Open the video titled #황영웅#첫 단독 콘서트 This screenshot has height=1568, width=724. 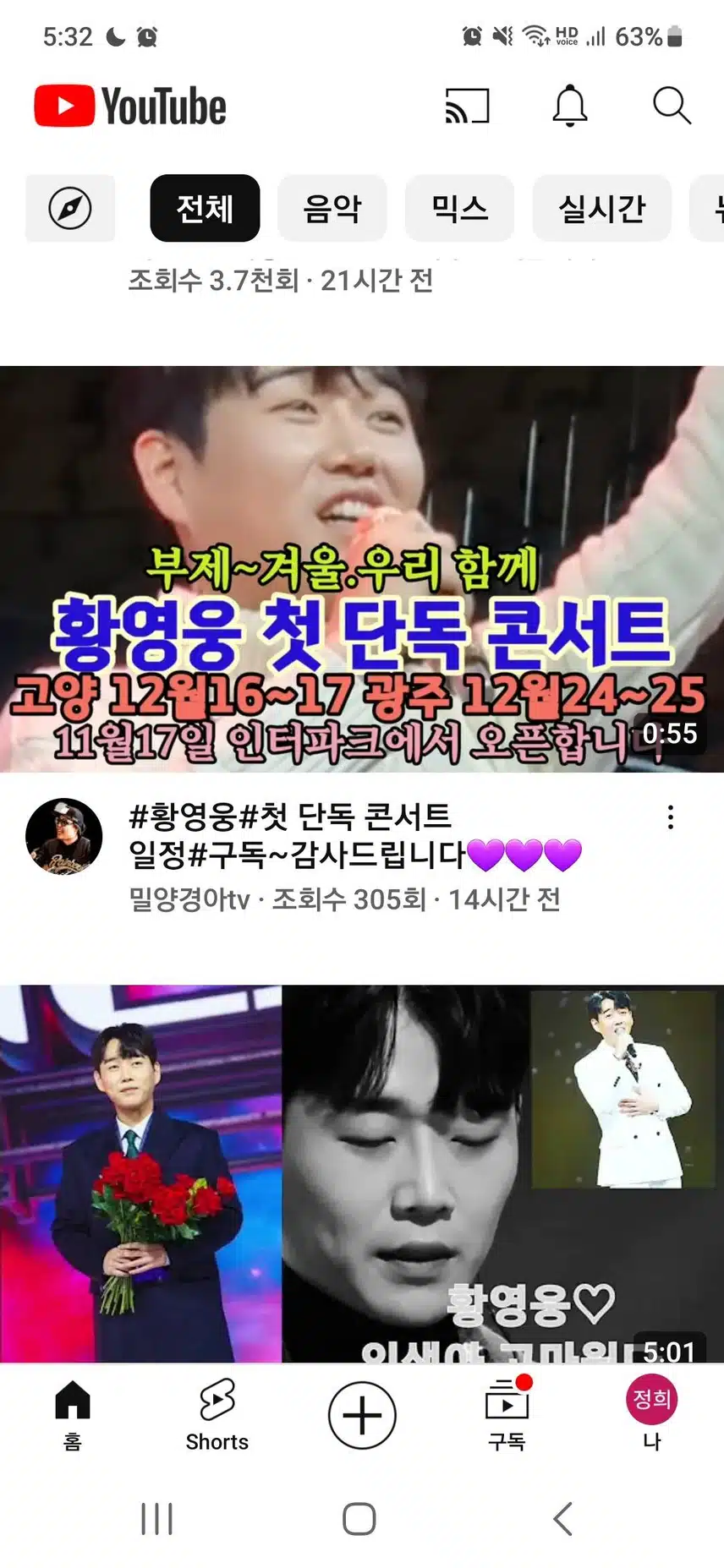tap(355, 835)
